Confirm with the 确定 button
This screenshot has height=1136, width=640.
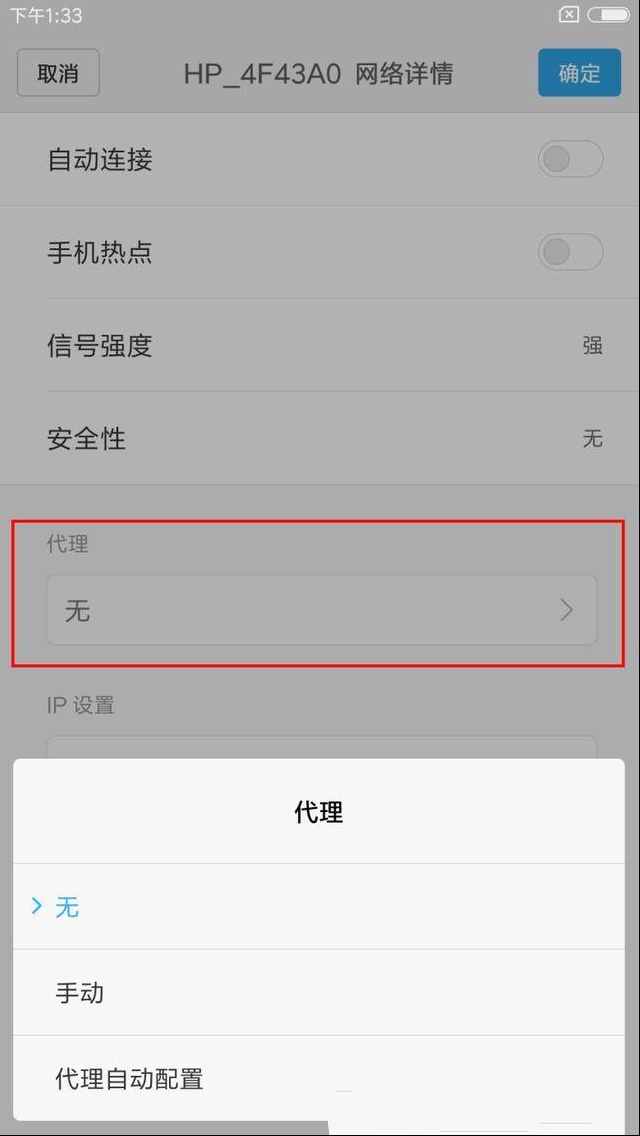click(579, 73)
